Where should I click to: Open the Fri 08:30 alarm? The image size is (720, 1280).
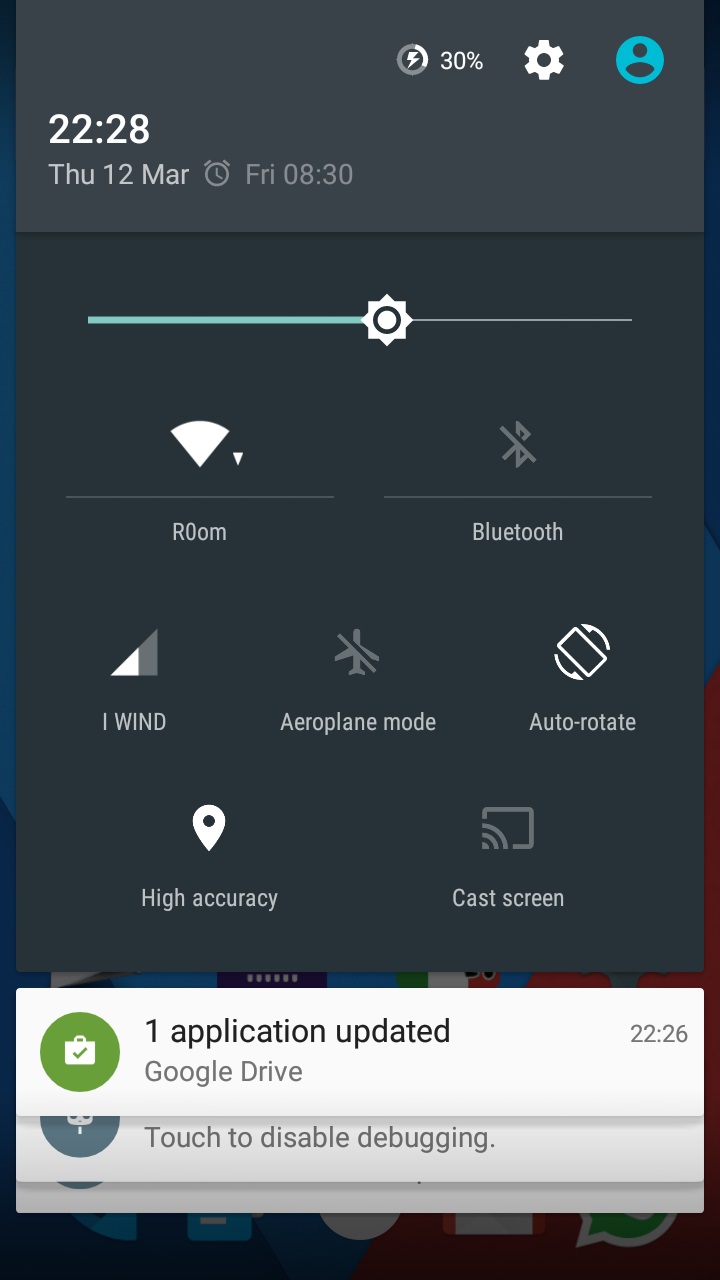click(x=279, y=174)
